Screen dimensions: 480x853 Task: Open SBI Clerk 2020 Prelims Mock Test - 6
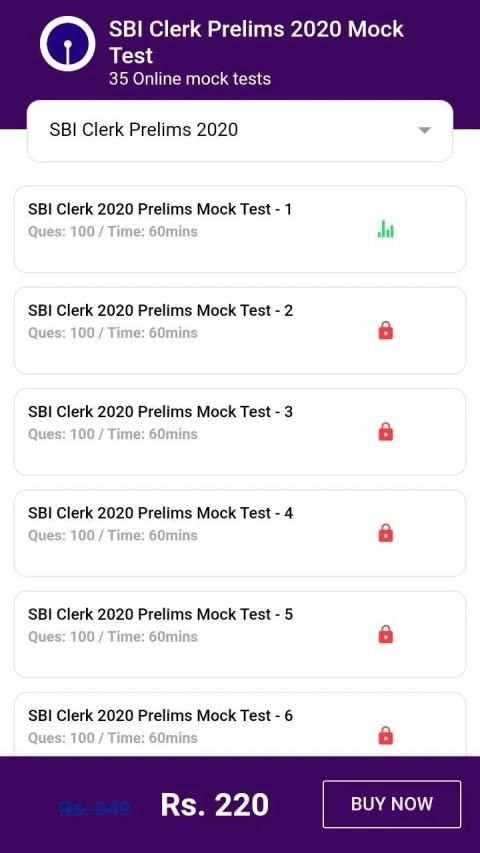click(x=240, y=724)
